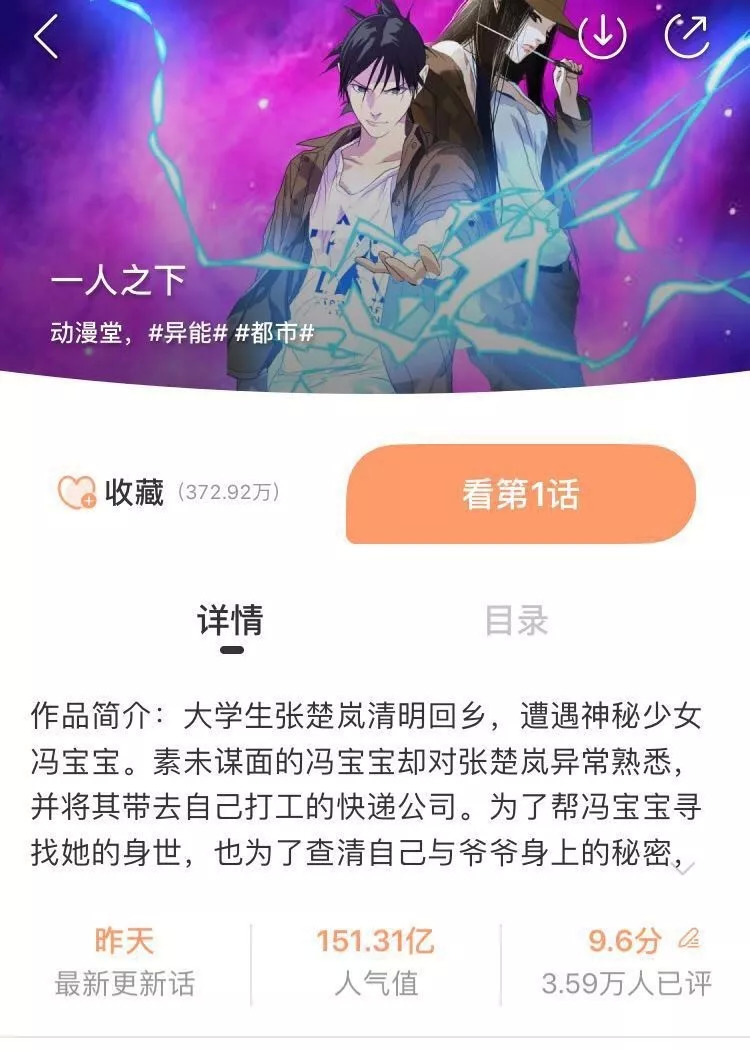Go back using the top-left arrow
Screen dimensions: 750x1051
click(46, 38)
